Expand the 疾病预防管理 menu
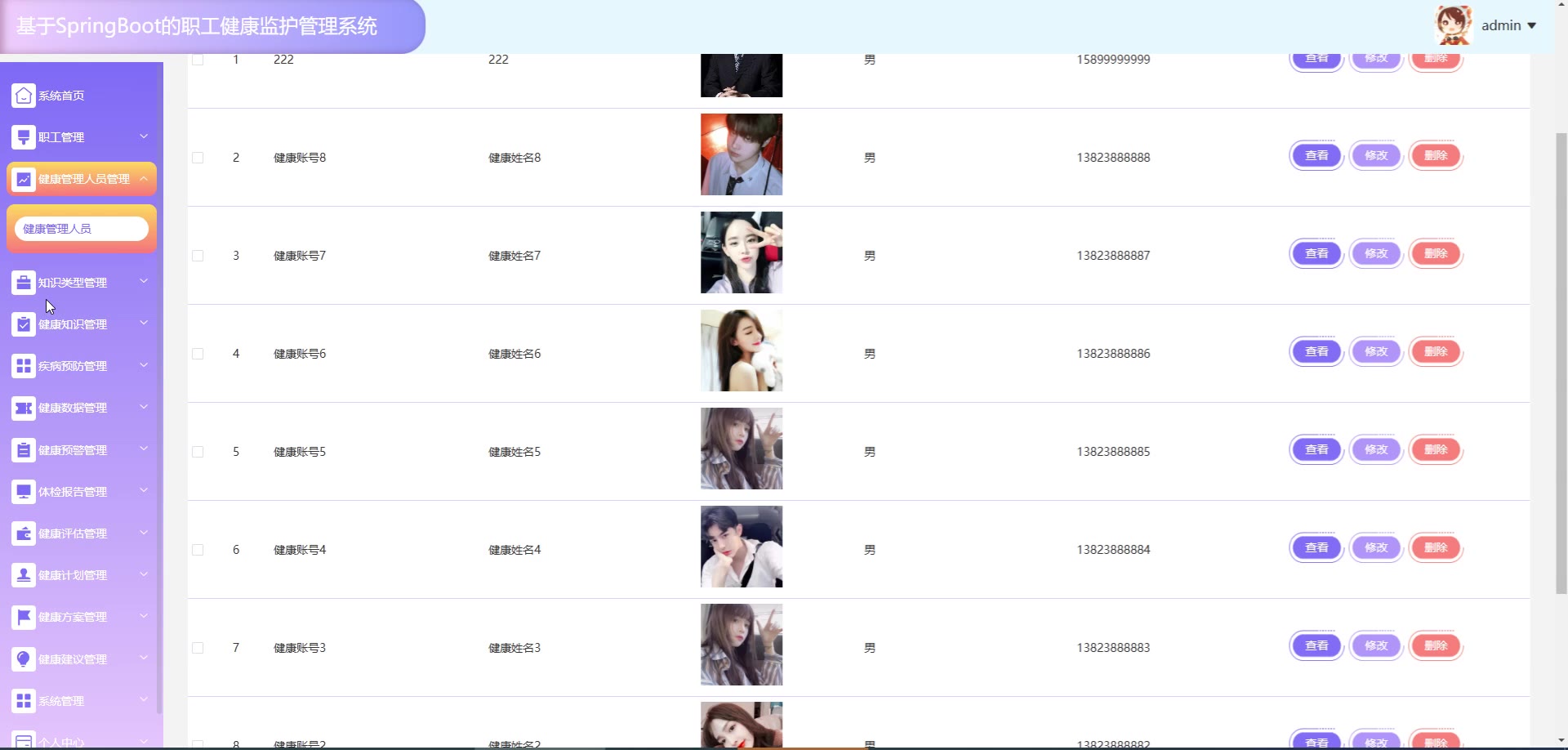Screen dimensions: 1568x750 tap(80, 366)
